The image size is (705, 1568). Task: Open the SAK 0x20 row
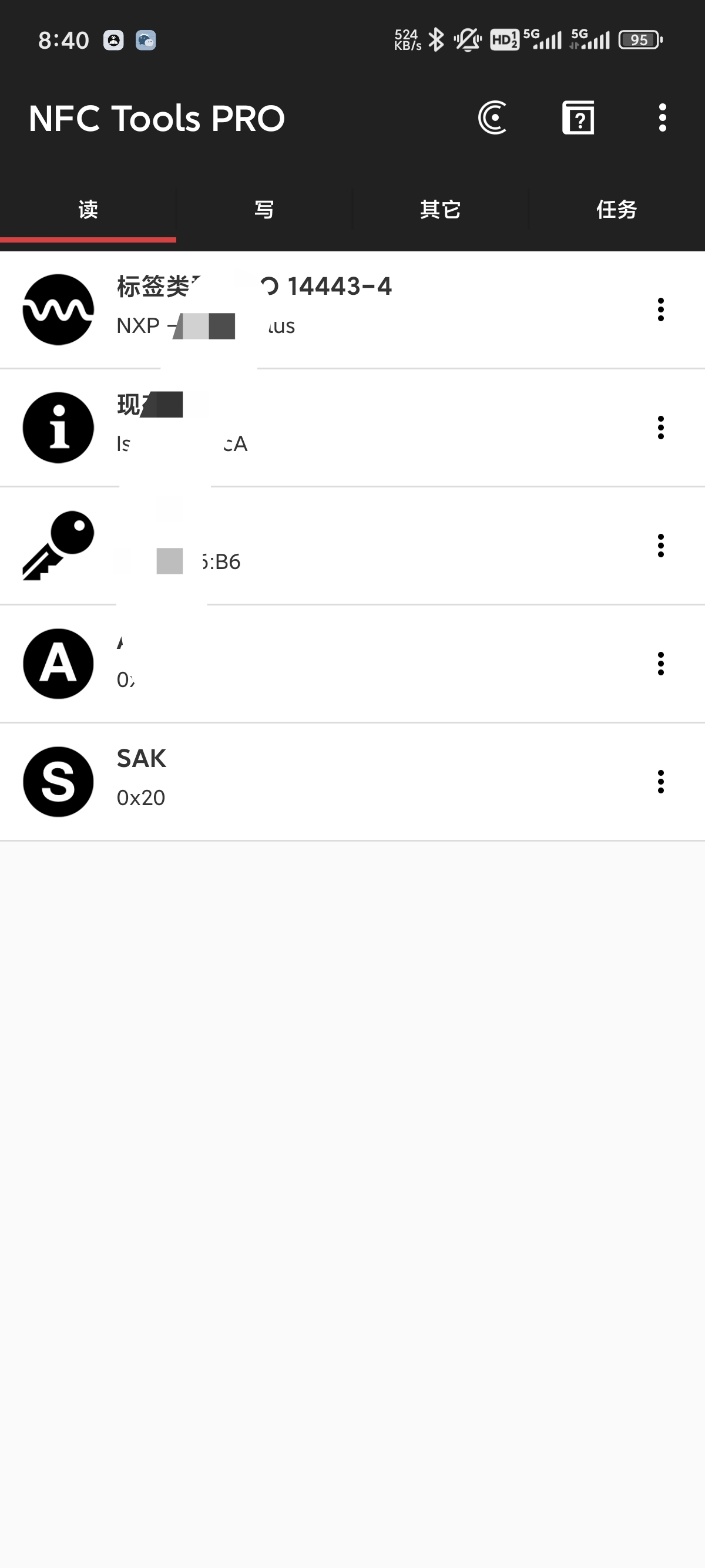click(352, 782)
